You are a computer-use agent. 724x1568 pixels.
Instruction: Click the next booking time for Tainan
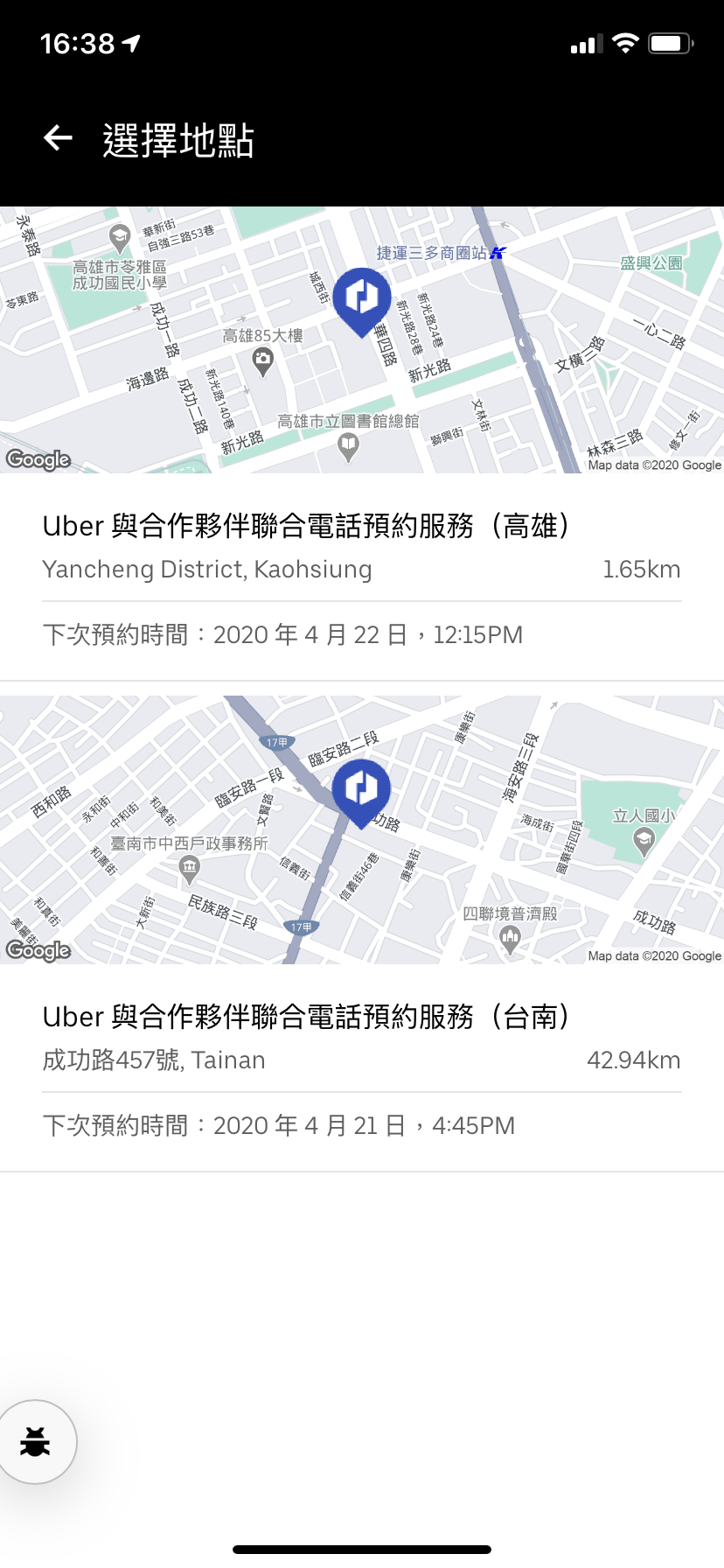(278, 1124)
